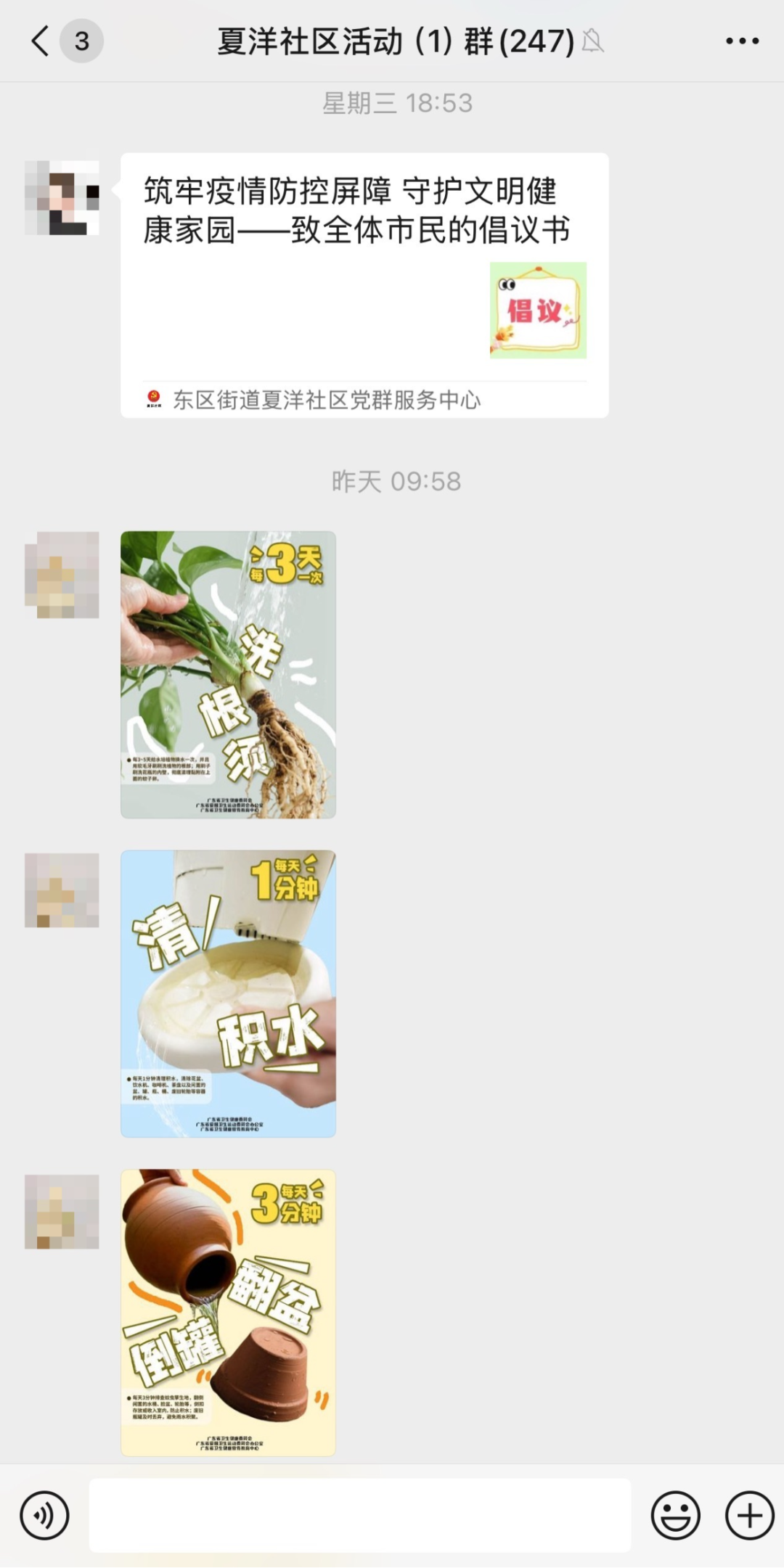The image size is (784, 1568).
Task: Open the 倡议书 article card
Action: 364,284
